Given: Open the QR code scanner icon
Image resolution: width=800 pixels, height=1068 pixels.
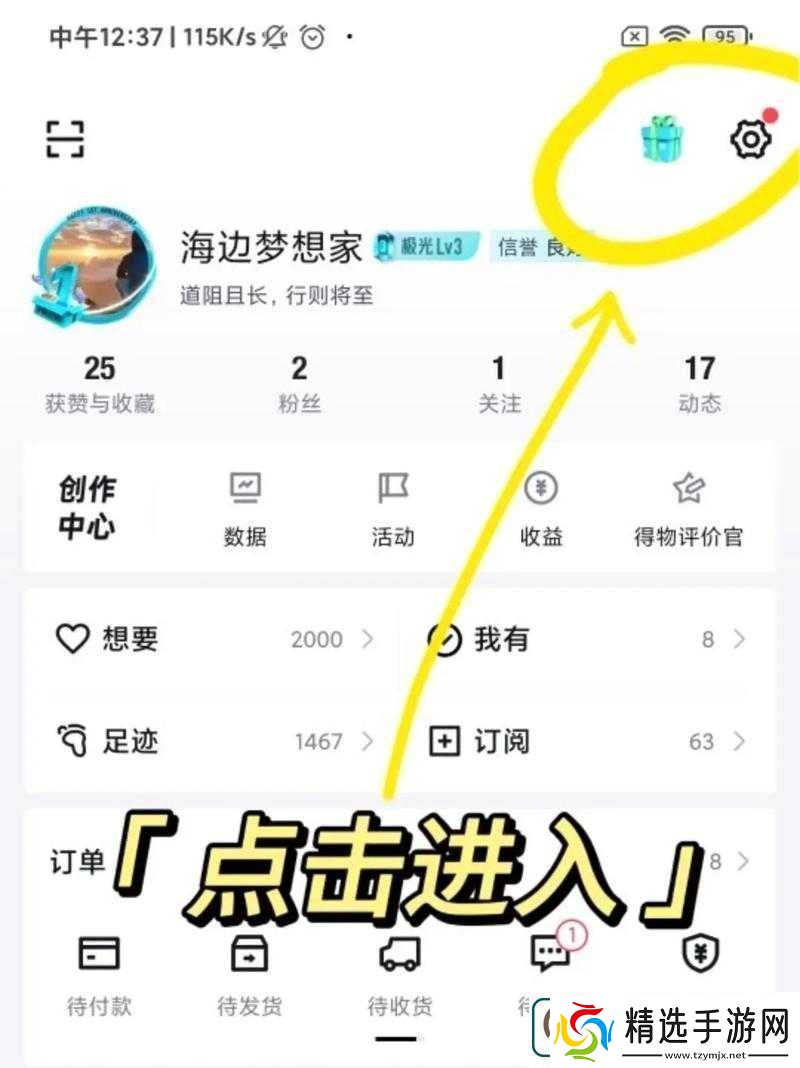Looking at the screenshot, I should pyautogui.click(x=66, y=138).
